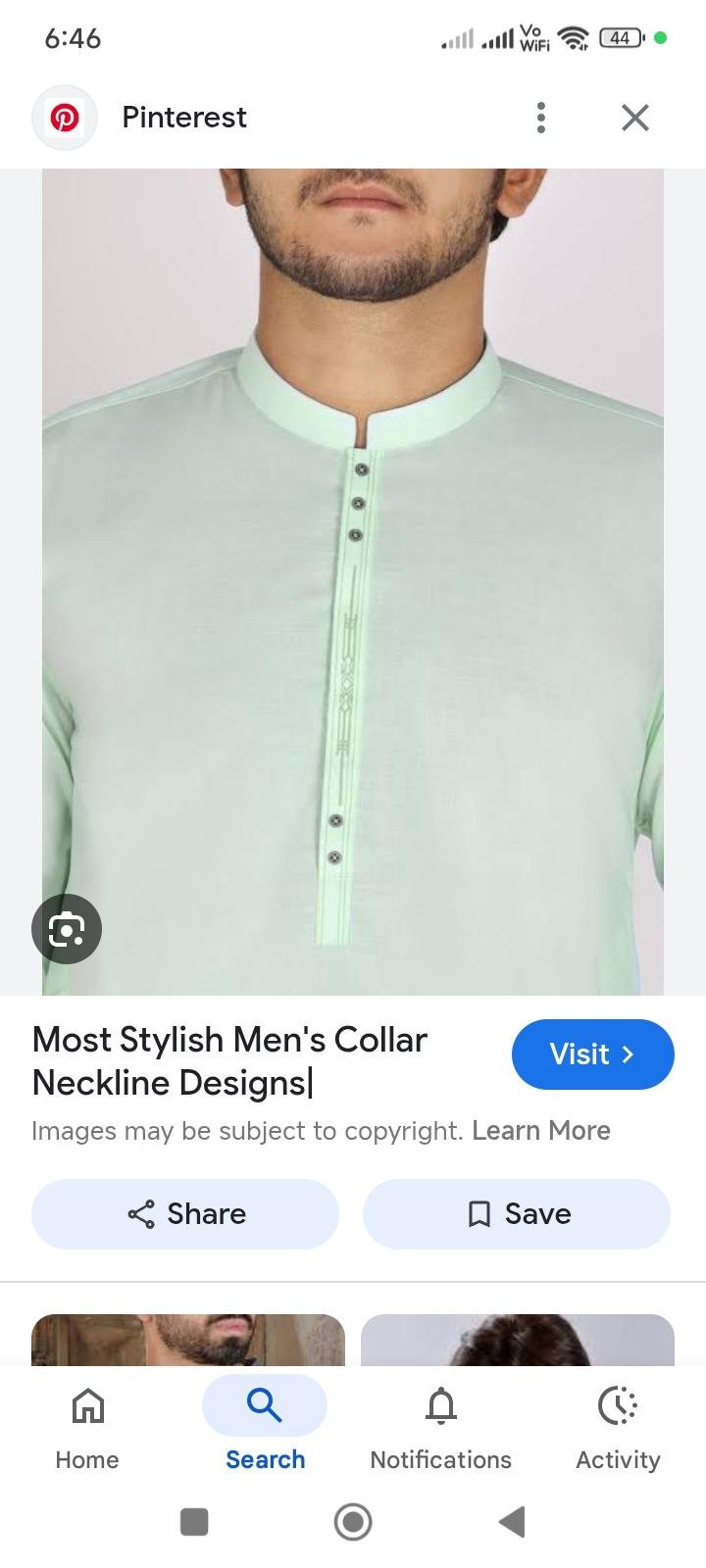The height and width of the screenshot is (1568, 706).
Task: Visit the Pinterest source page
Action: click(x=592, y=1054)
